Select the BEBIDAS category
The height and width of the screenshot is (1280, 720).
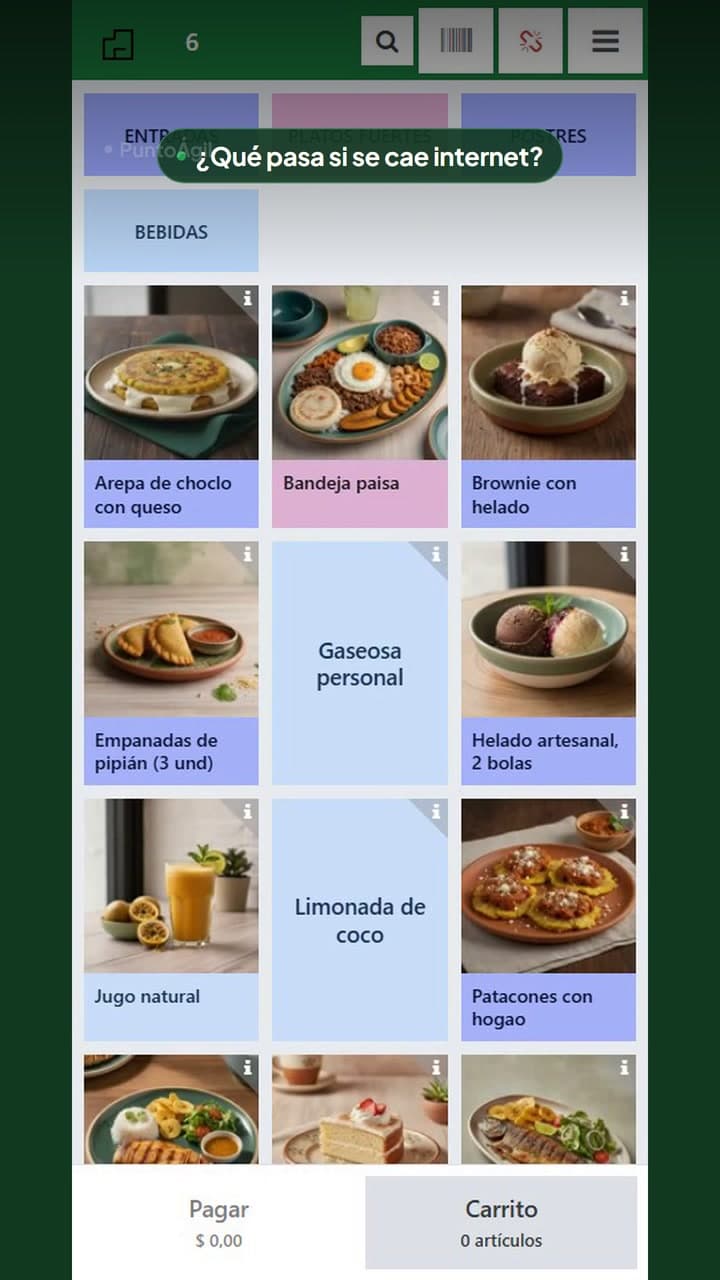(x=171, y=231)
